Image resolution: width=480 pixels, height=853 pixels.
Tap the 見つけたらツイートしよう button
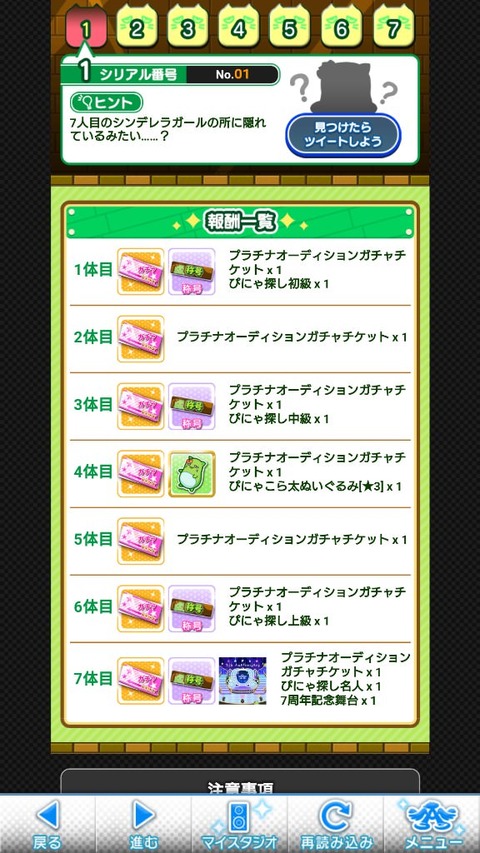click(x=343, y=135)
